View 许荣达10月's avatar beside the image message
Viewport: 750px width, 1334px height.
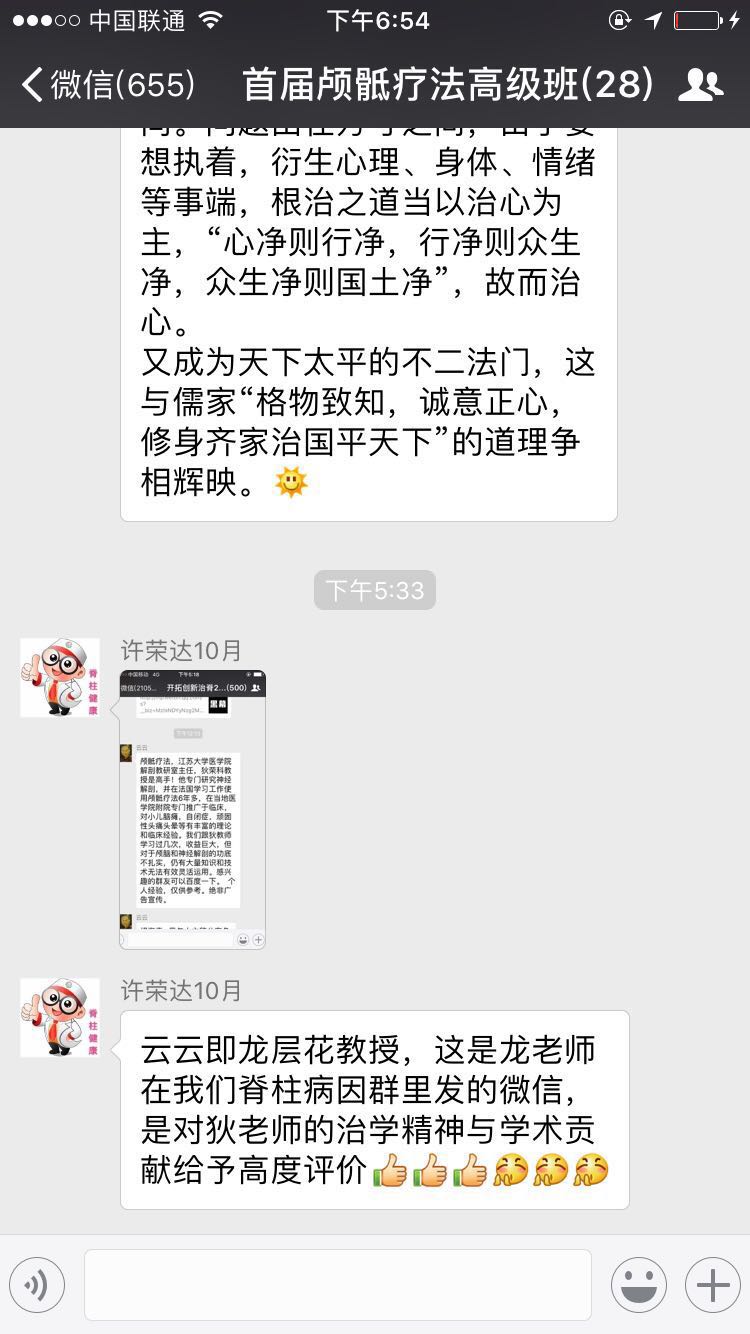[x=60, y=677]
